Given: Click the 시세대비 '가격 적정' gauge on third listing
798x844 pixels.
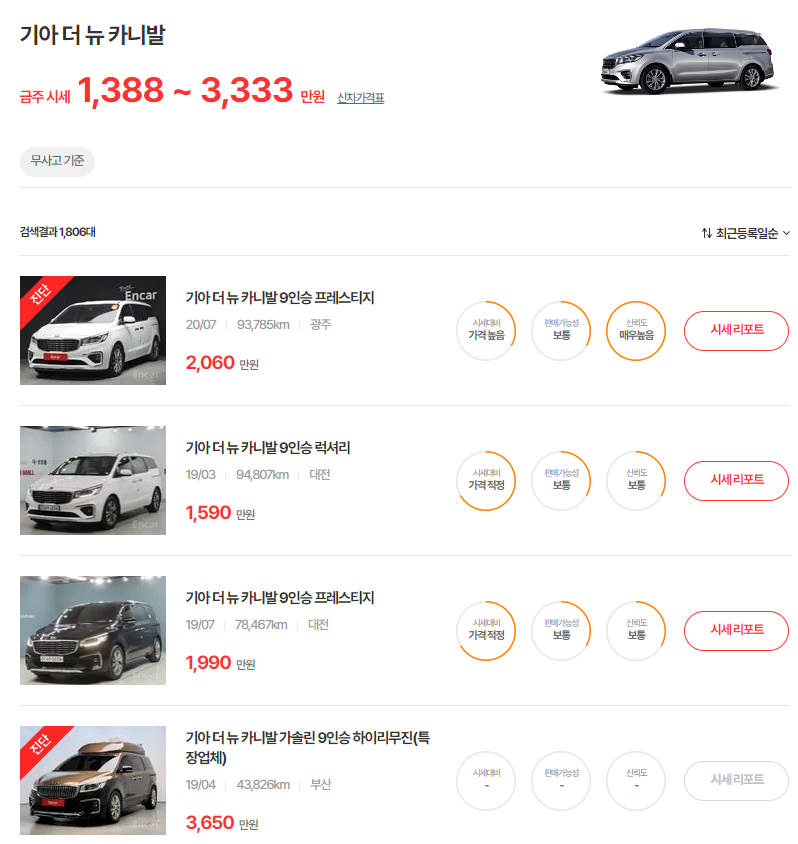Looking at the screenshot, I should tap(486, 631).
